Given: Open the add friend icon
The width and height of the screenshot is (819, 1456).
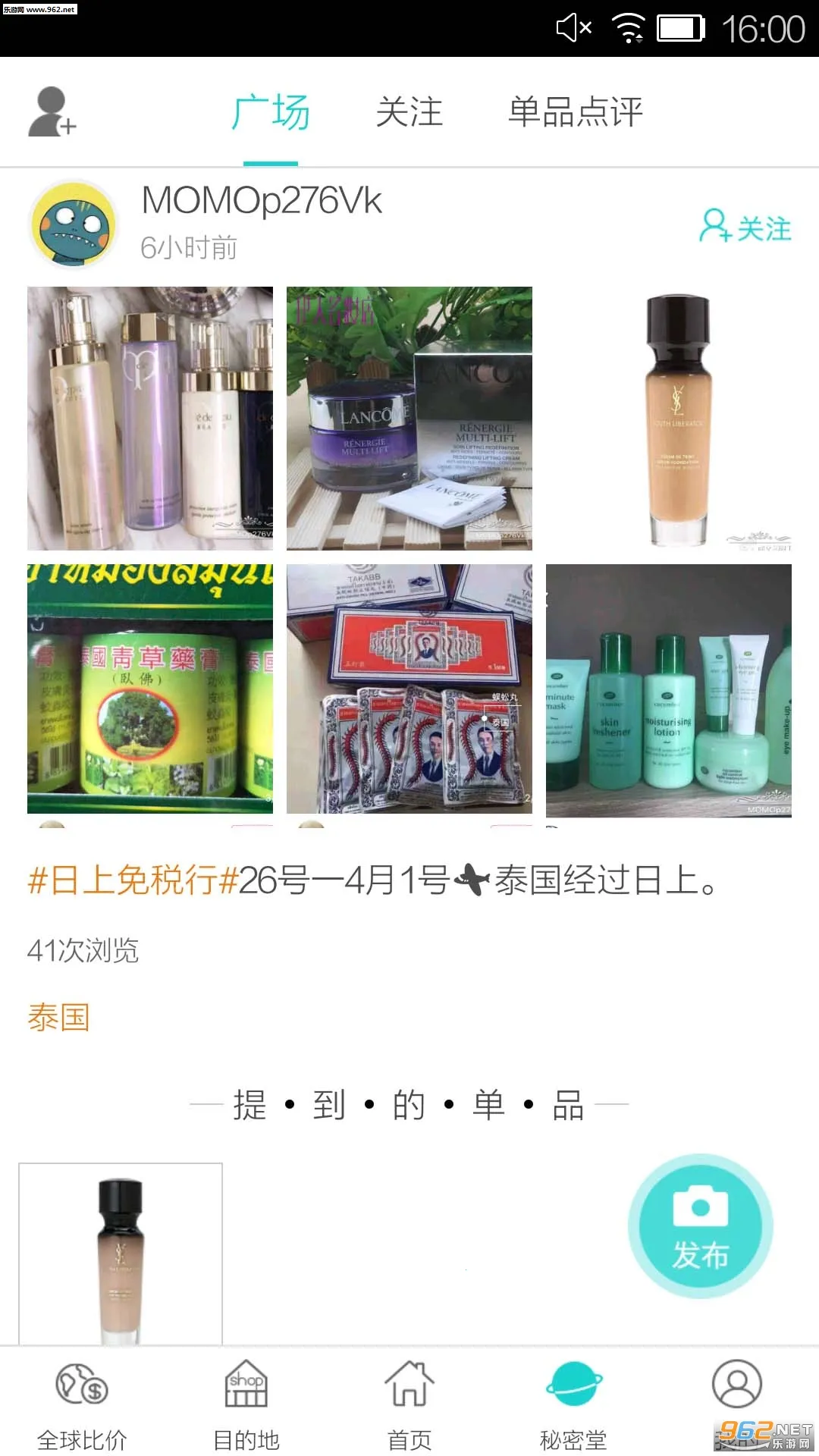Looking at the screenshot, I should (x=52, y=112).
